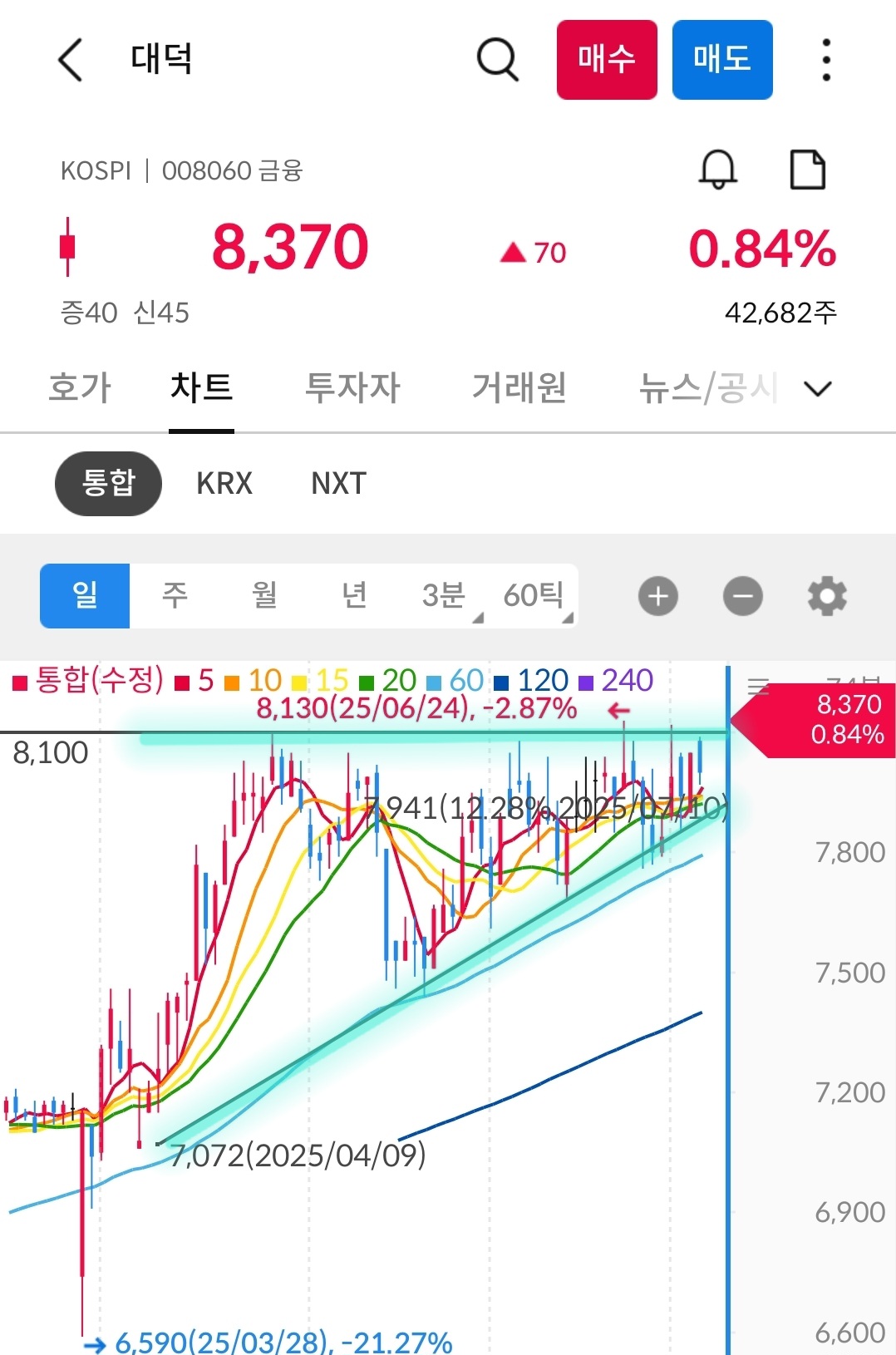Open the 60틱 interval dropdown

[535, 595]
